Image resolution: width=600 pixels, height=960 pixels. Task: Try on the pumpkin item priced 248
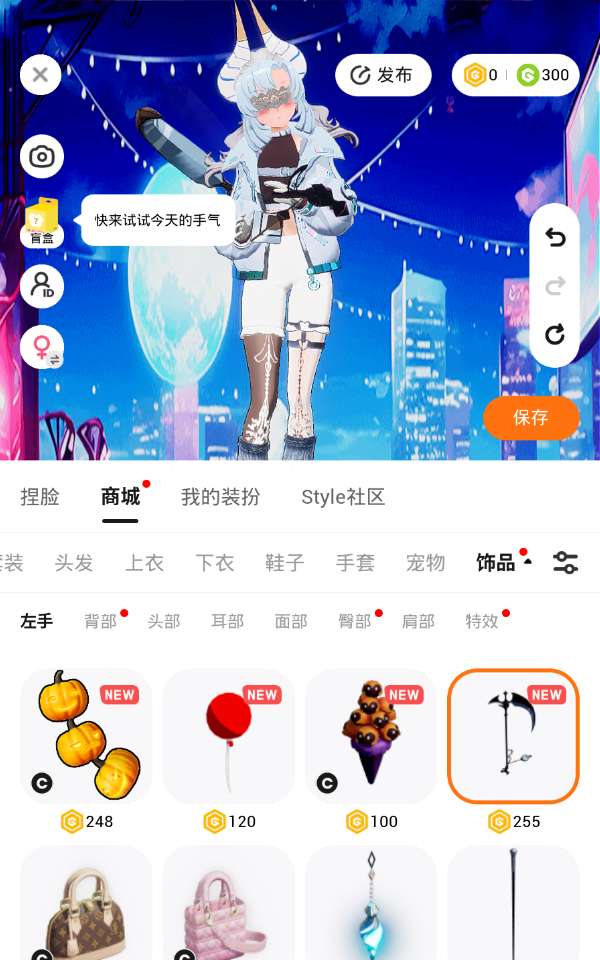[x=86, y=737]
